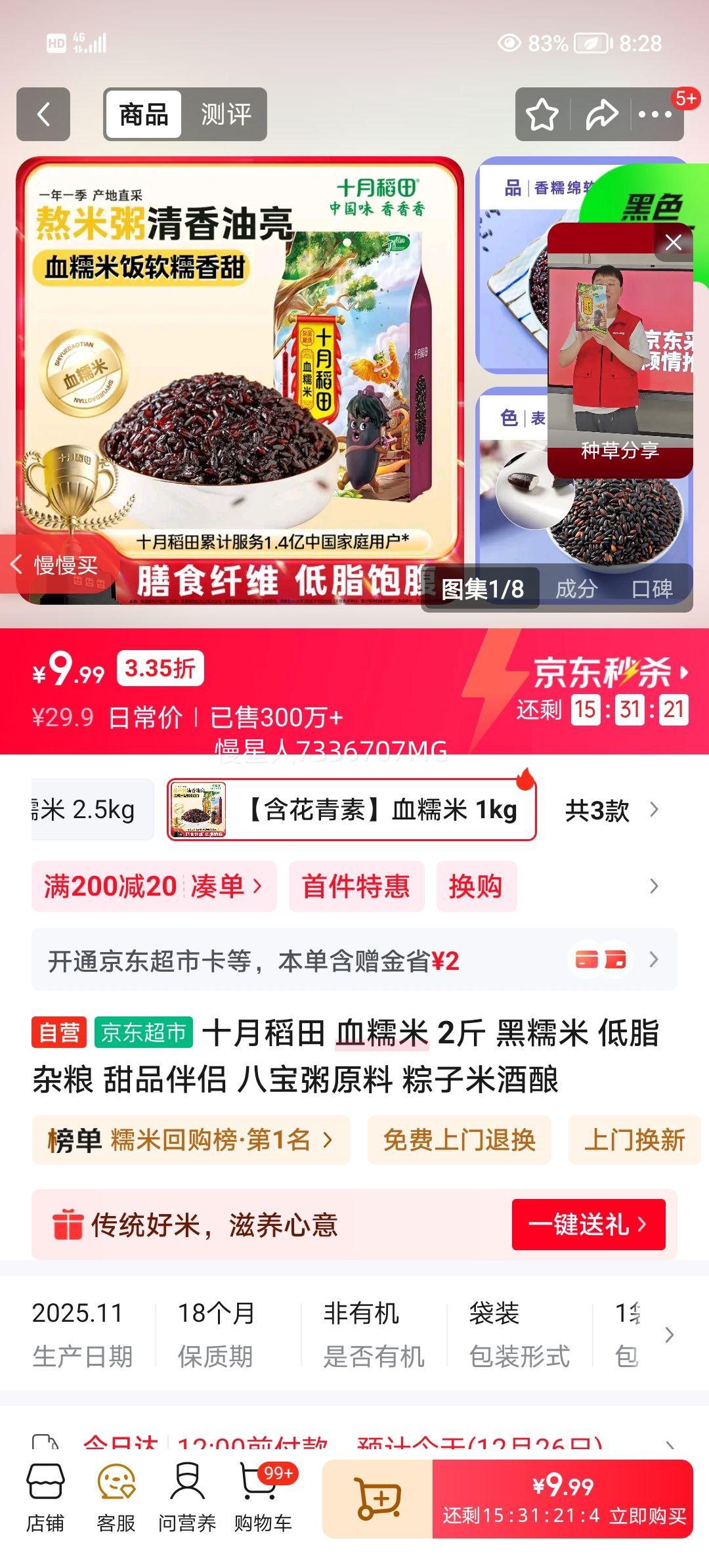Open the more options icon showing 5+
The height and width of the screenshot is (1568, 709).
click(x=656, y=114)
